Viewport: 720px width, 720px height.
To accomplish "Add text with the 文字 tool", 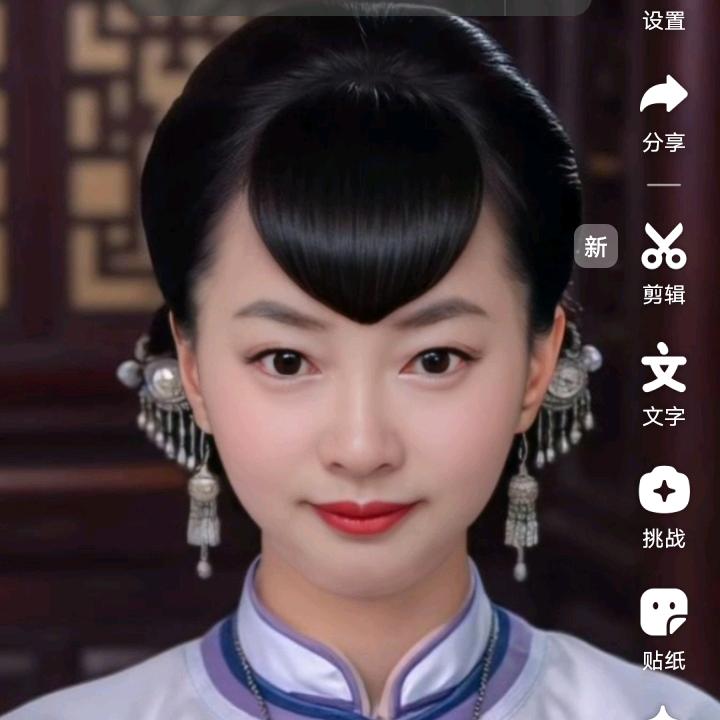I will click(664, 367).
